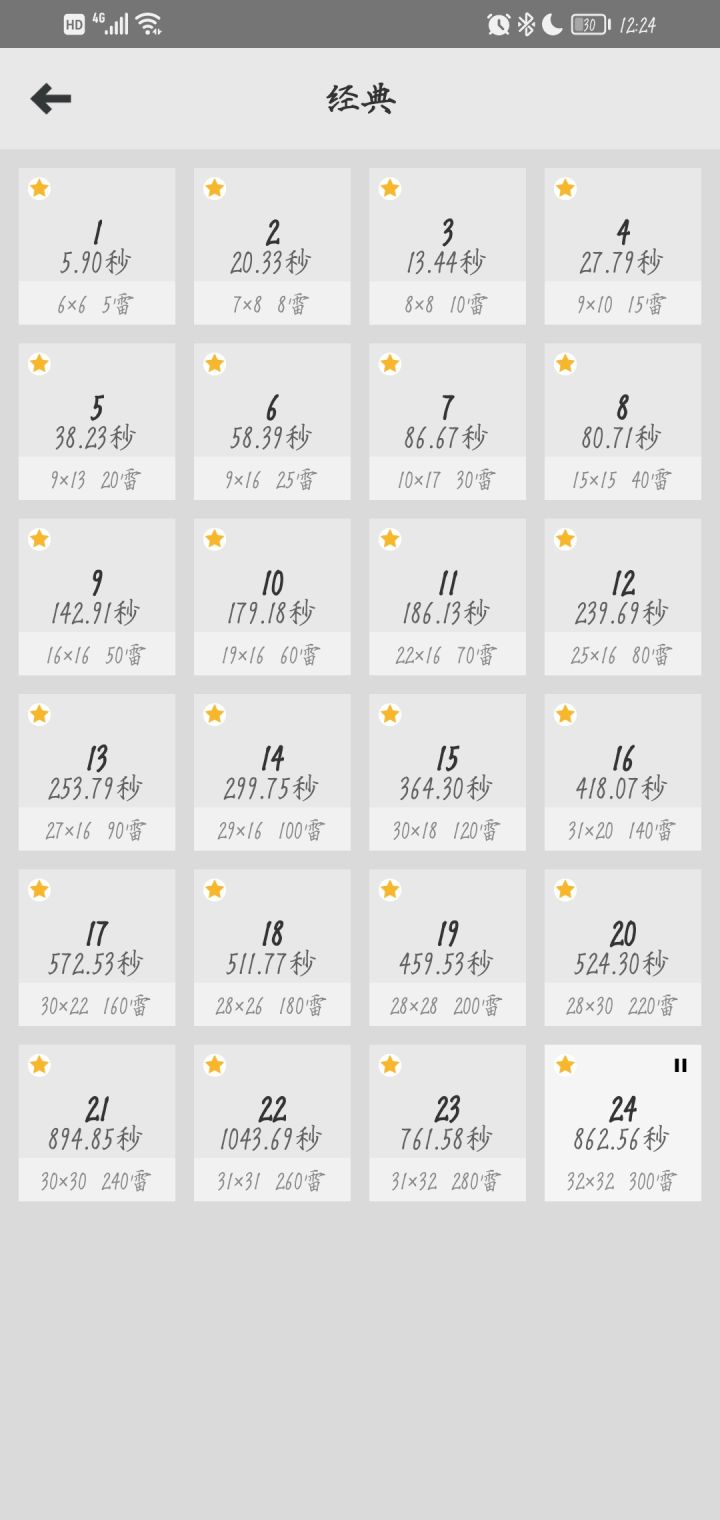This screenshot has width=720, height=1520.
Task: Open level 9 with 16×16 board
Action: 97,596
